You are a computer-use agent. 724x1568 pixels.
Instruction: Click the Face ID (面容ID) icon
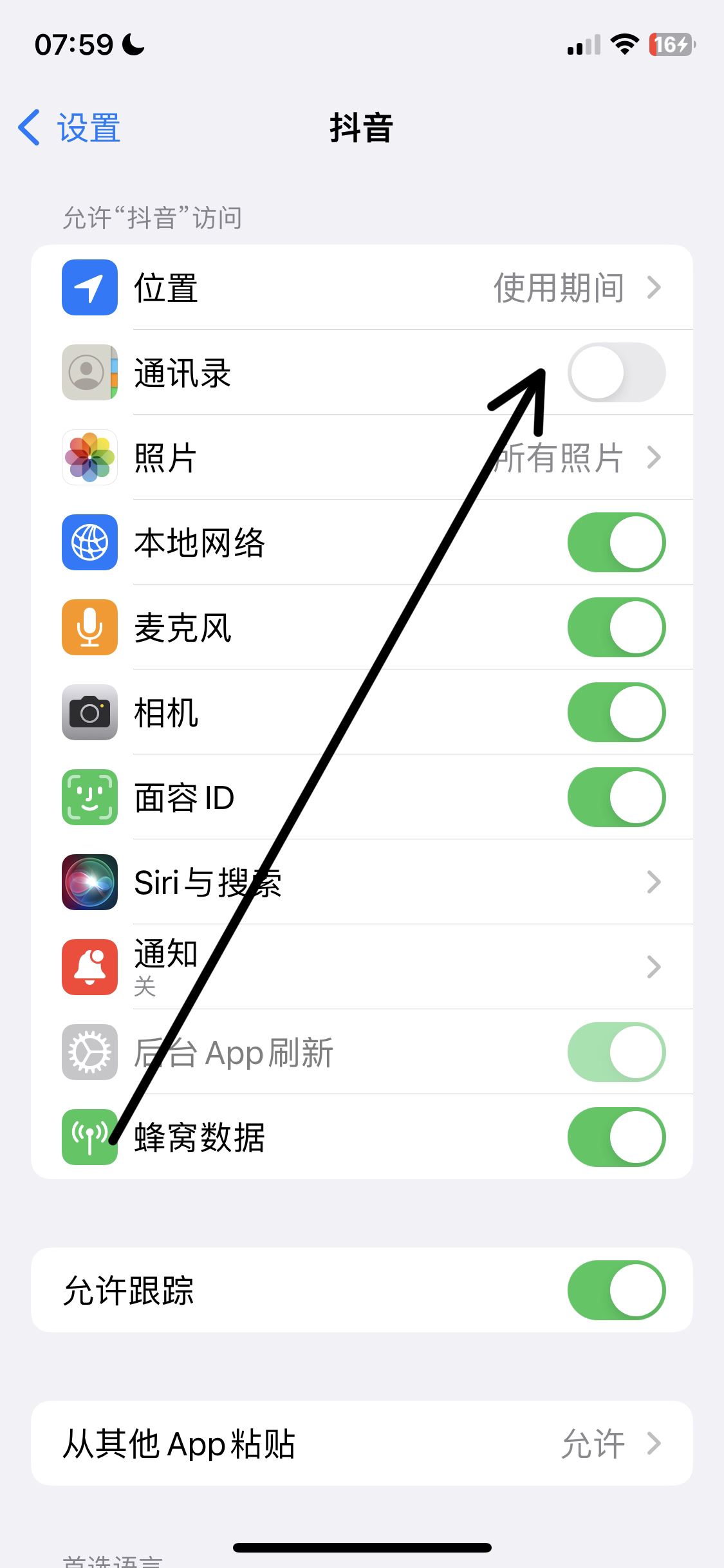(x=89, y=797)
